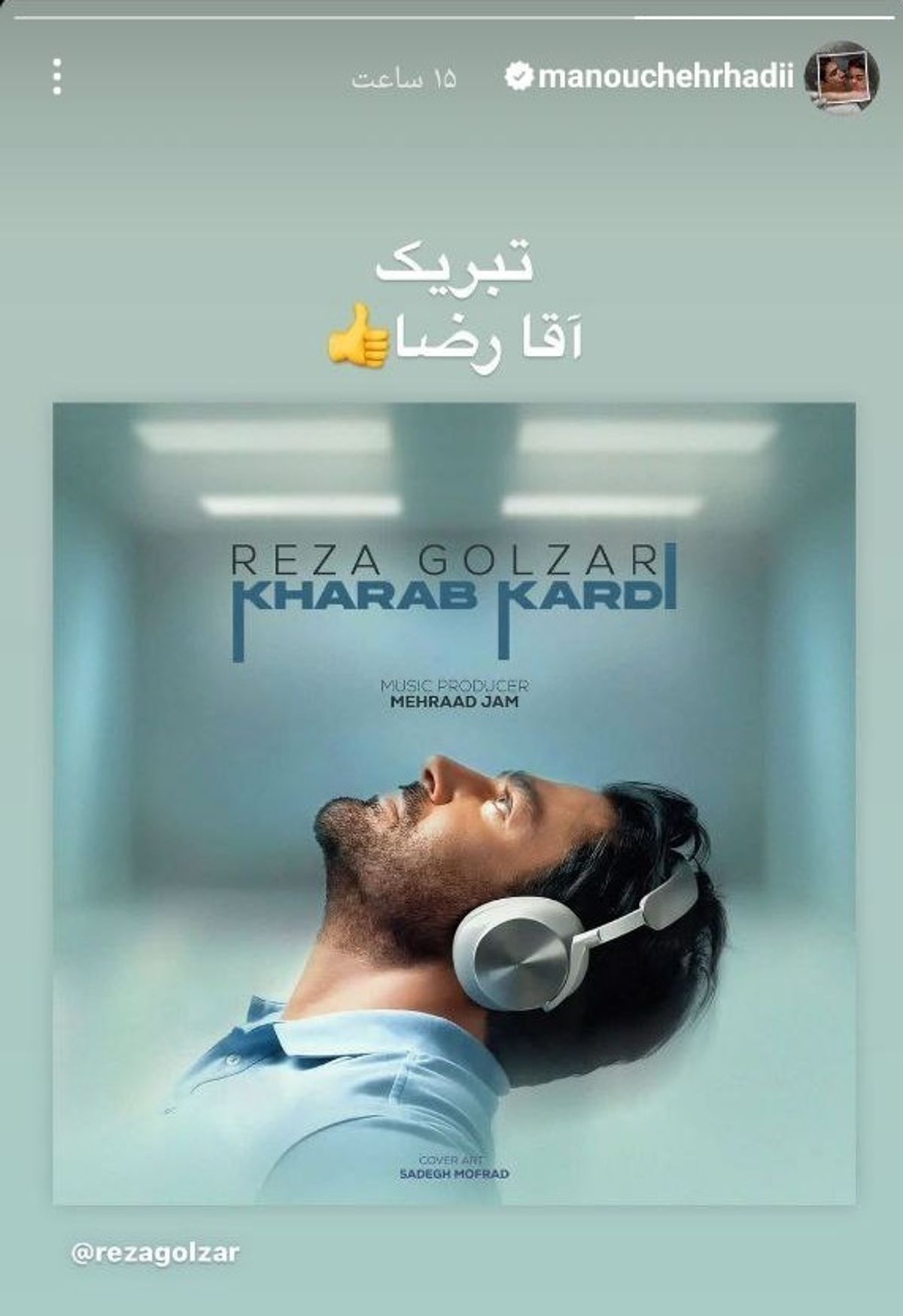Screen dimensions: 903x1316
Task: Open the manouchehrhadii username link
Action: point(665,78)
